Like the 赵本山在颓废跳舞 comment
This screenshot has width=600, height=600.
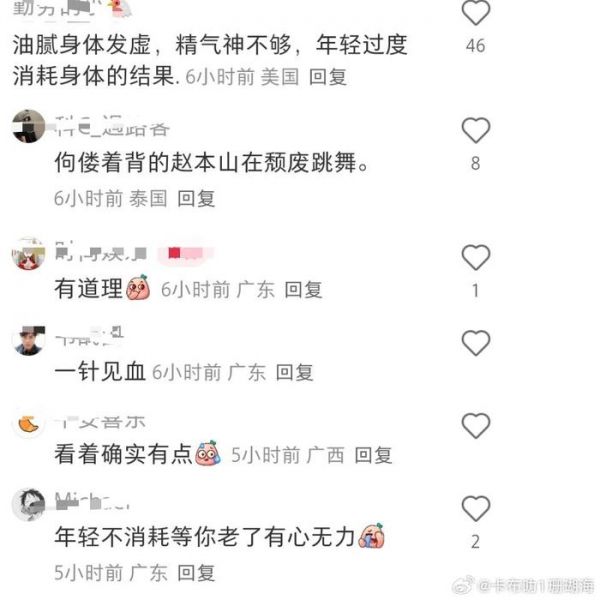(x=476, y=131)
